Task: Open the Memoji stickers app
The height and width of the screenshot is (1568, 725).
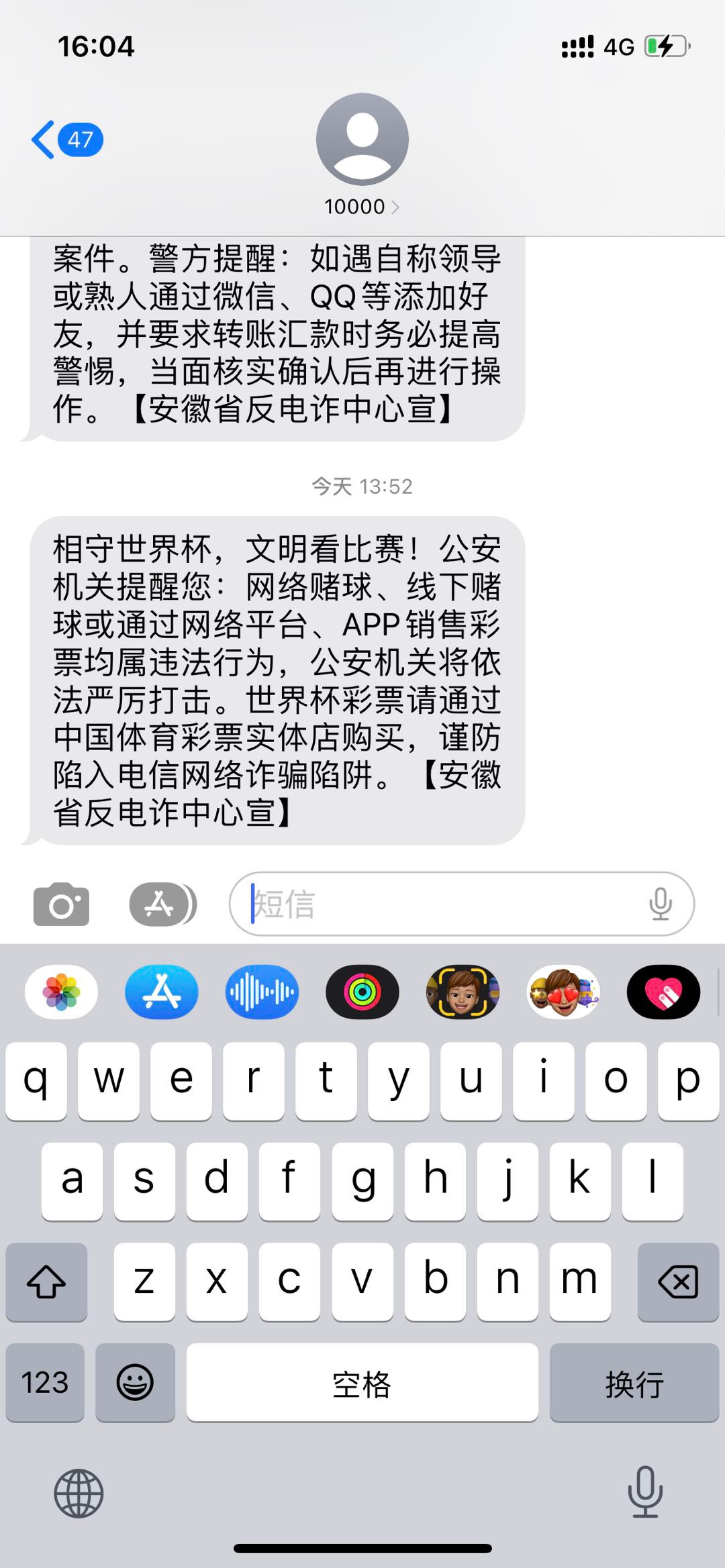Action: click(563, 992)
